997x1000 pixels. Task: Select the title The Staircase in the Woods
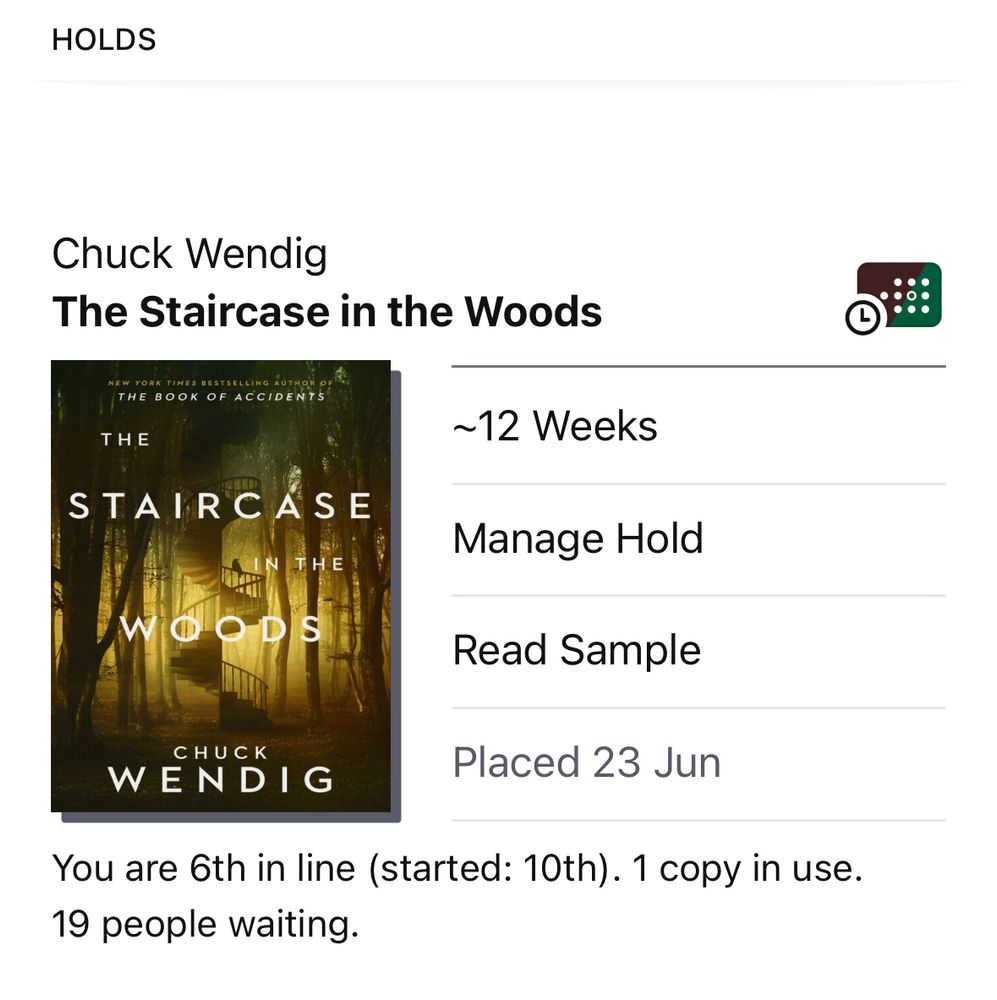327,311
